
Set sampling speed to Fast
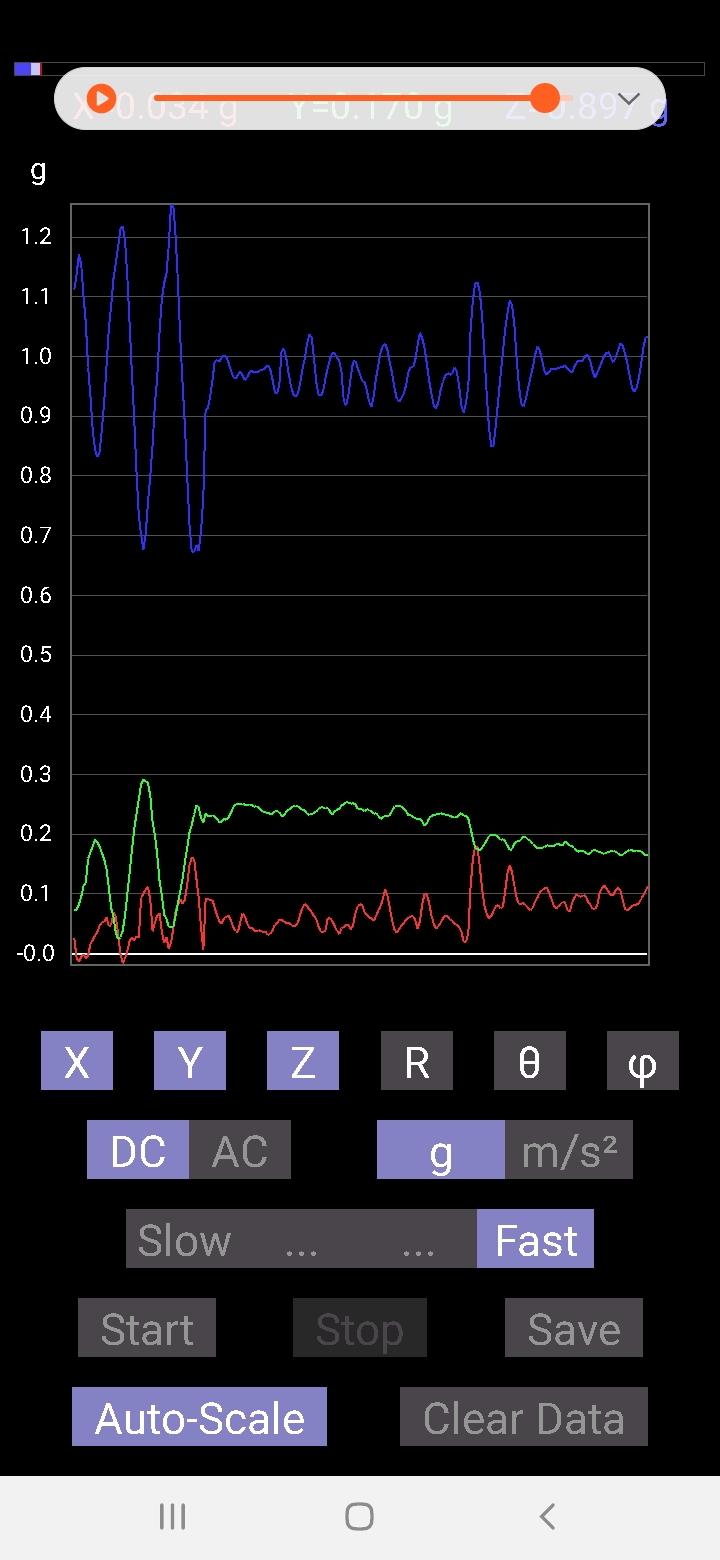point(535,1239)
